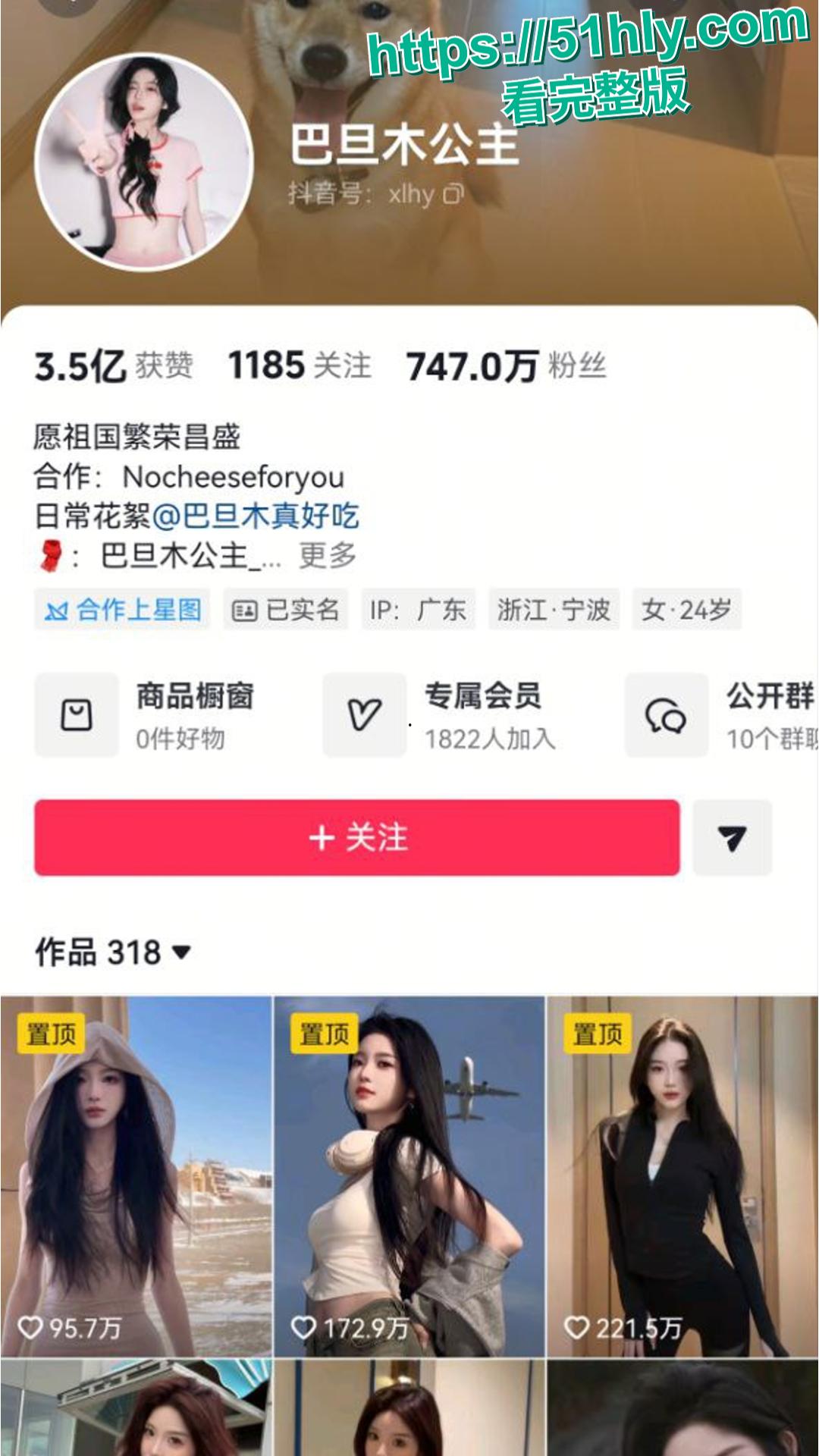819x1456 pixels.
Task: Open the 商品橱窗 shopping bag icon
Action: point(77,714)
